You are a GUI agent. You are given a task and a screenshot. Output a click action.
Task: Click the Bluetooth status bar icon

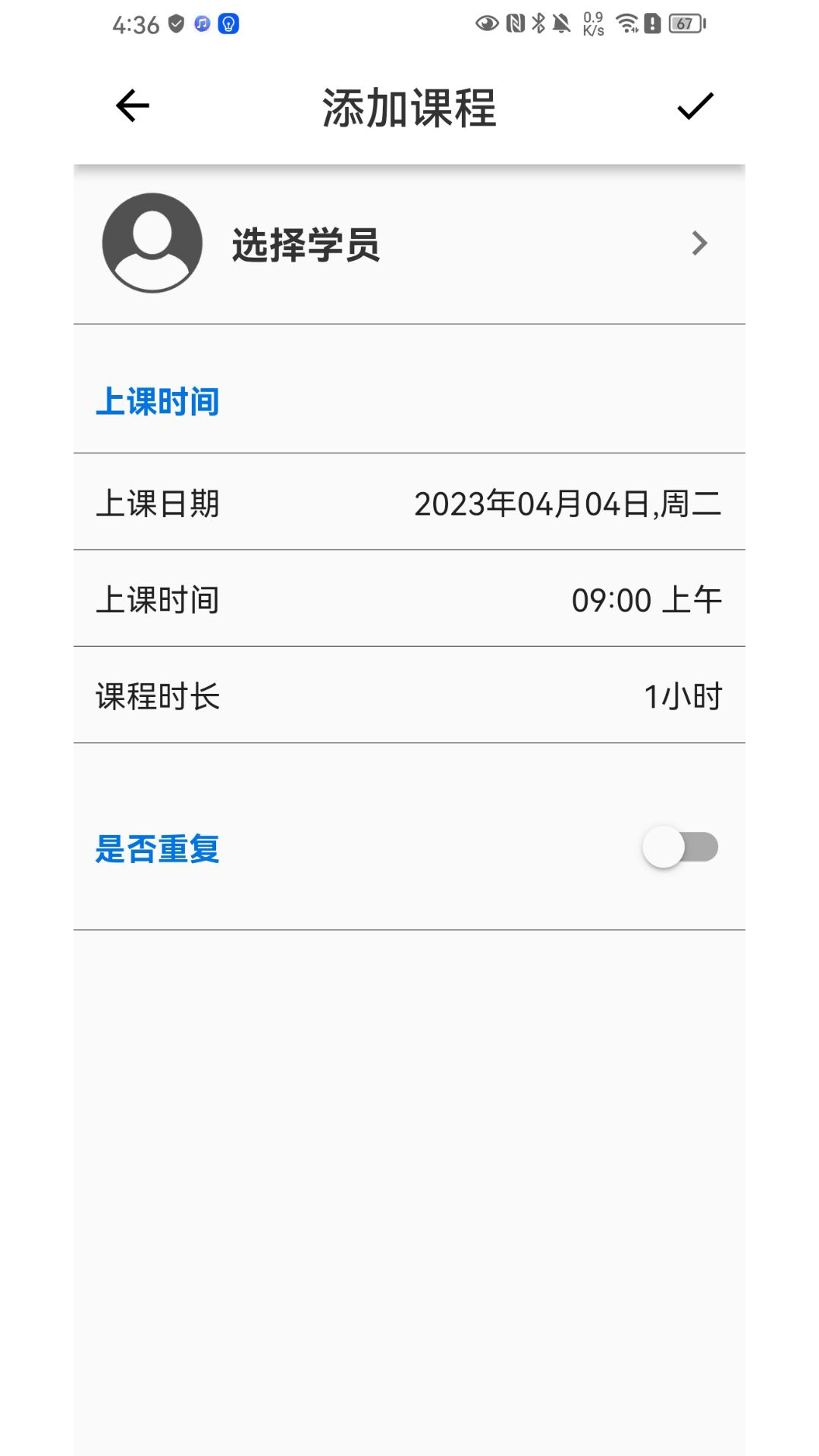540,23
